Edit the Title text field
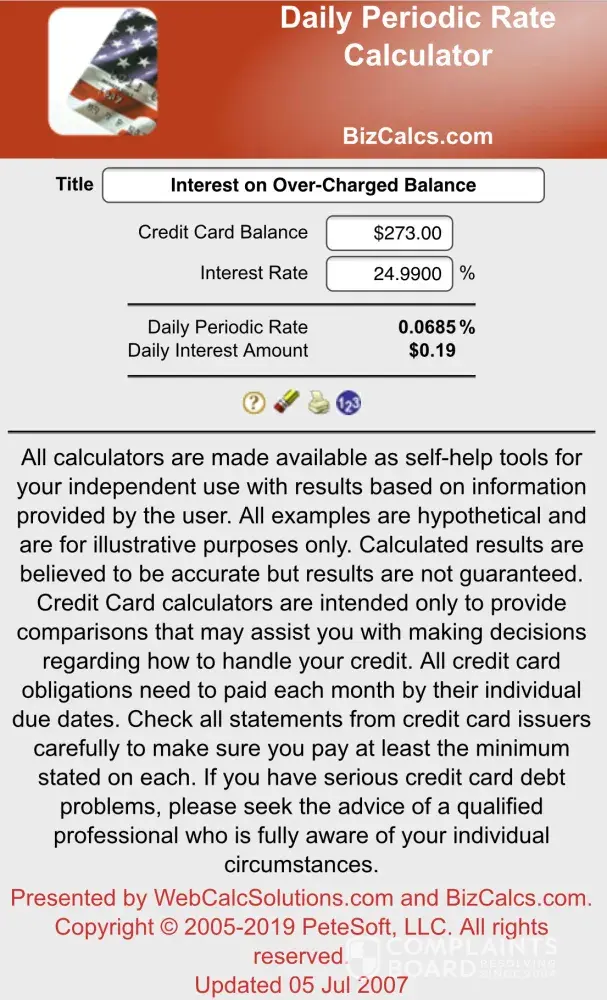 (323, 185)
